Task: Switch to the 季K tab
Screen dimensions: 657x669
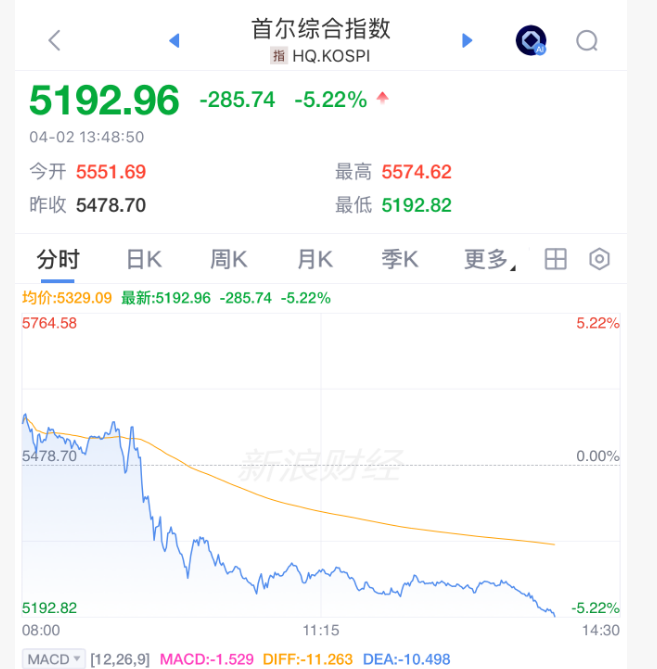Action: [x=399, y=260]
